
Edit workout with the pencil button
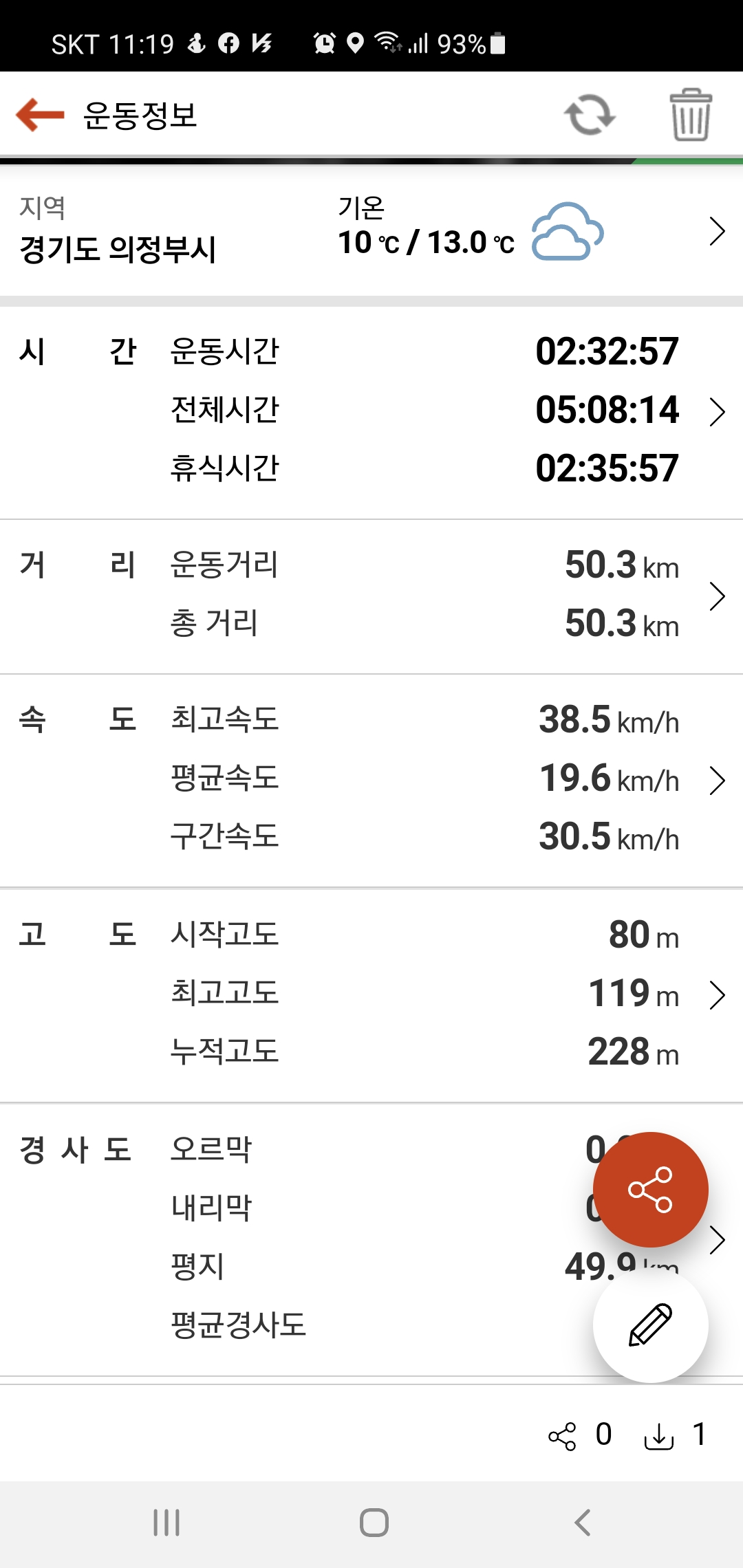[650, 1325]
